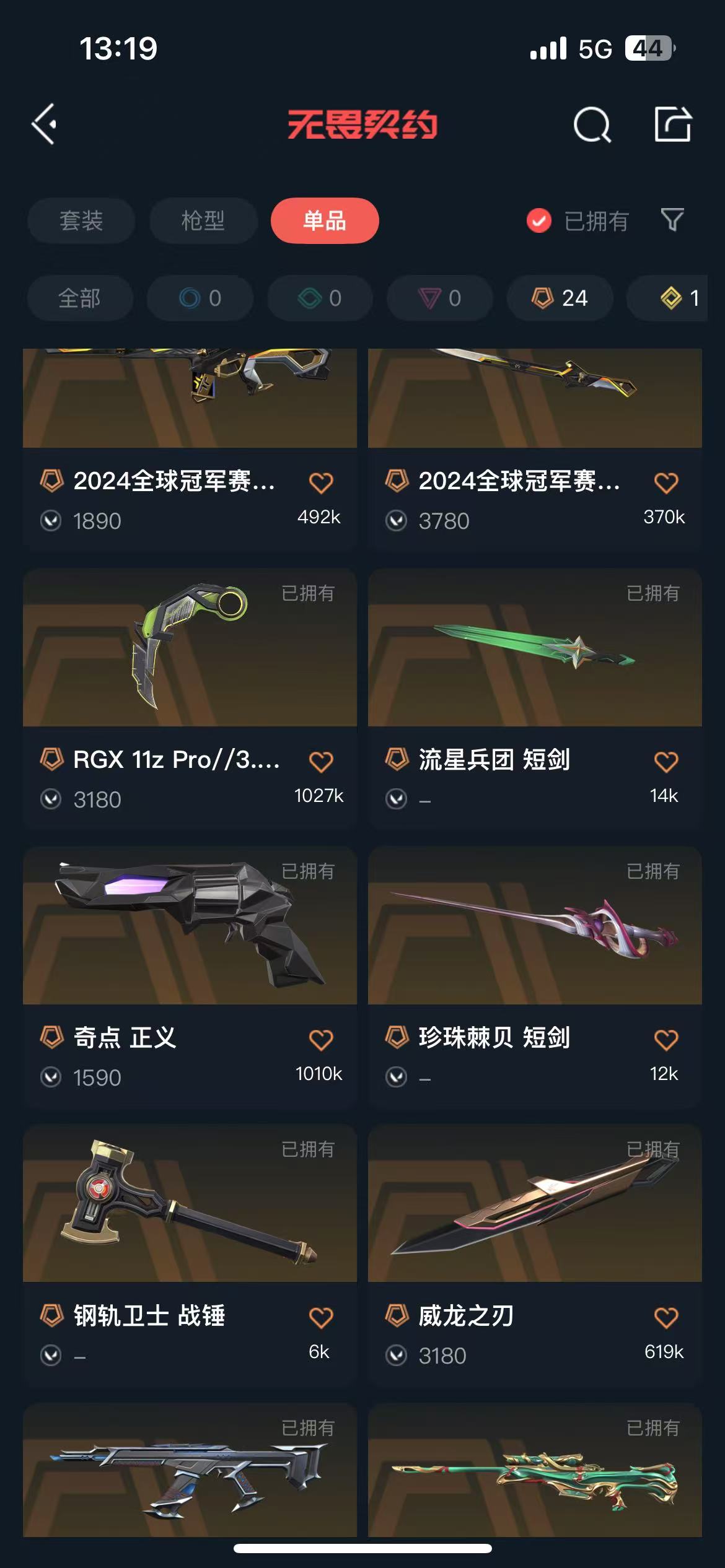This screenshot has width=725, height=1568.
Task: Favorite the 奇点 正义 skin
Action: tap(321, 1040)
